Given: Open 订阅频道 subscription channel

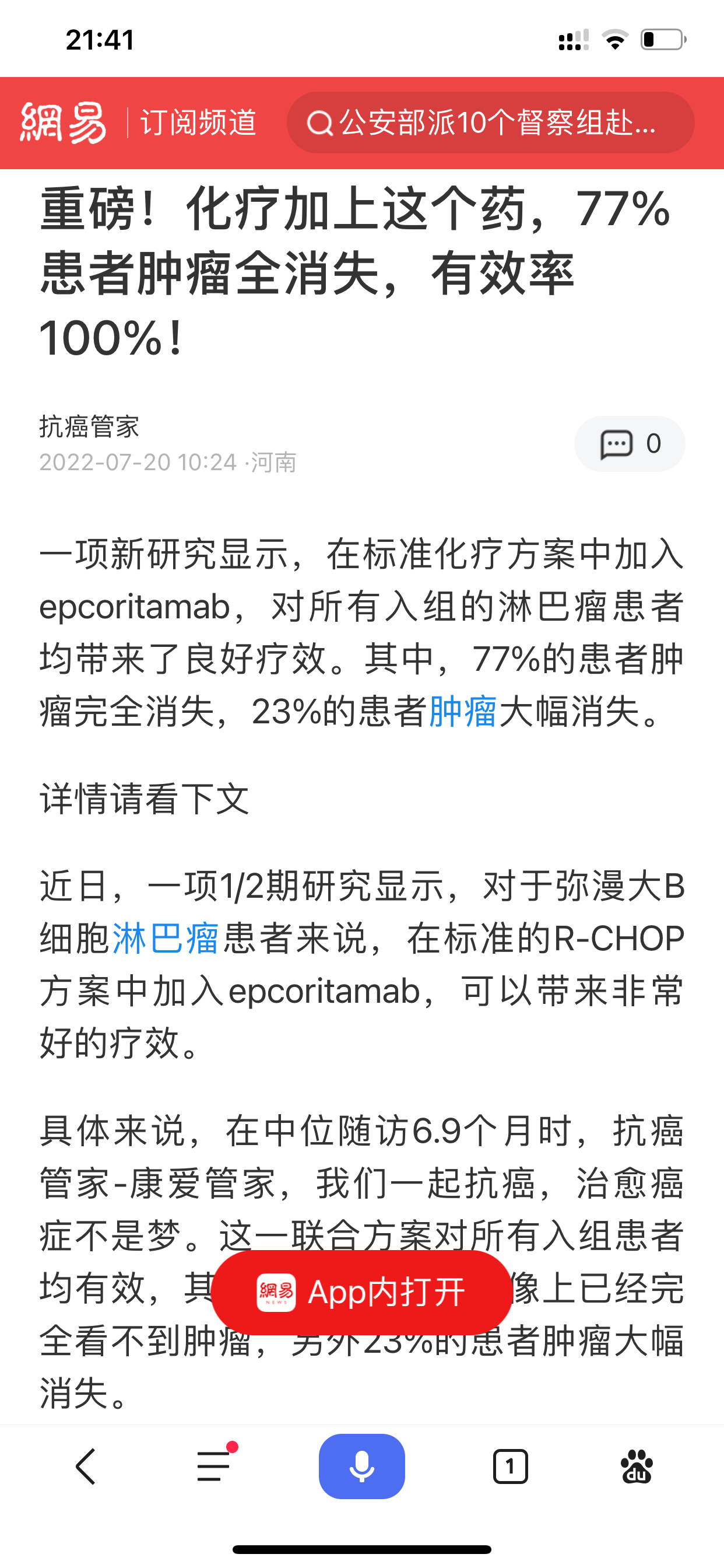Looking at the screenshot, I should [198, 123].
